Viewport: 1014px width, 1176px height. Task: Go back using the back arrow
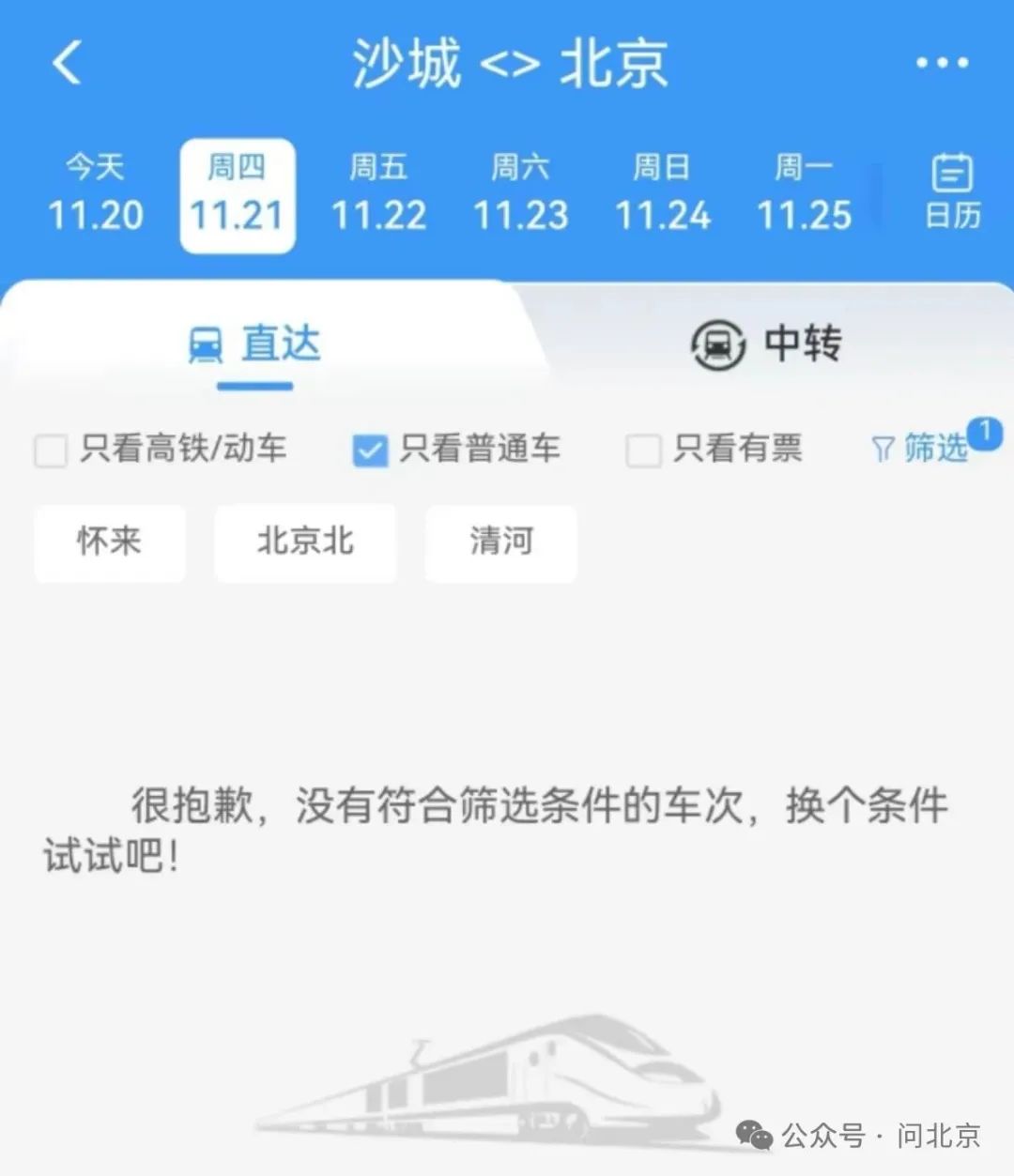68,63
